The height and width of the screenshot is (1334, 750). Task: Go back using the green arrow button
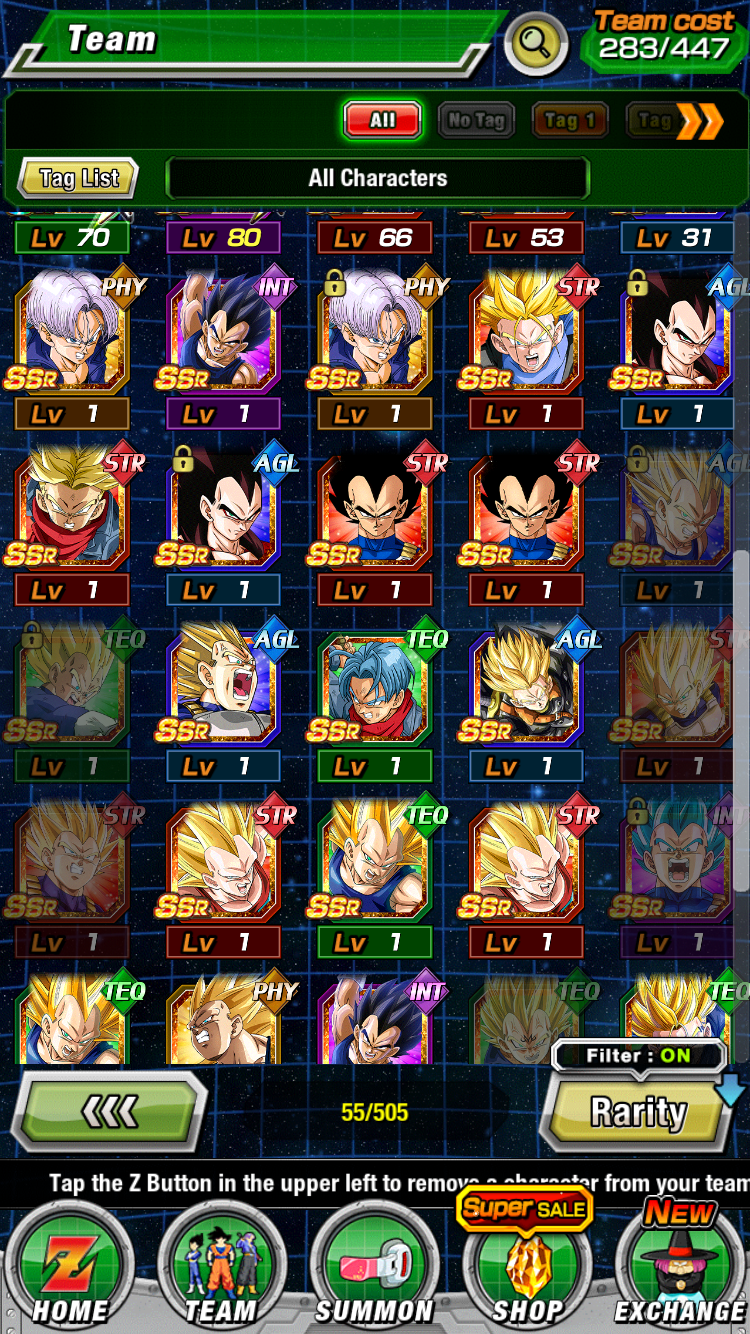pyautogui.click(x=108, y=1111)
